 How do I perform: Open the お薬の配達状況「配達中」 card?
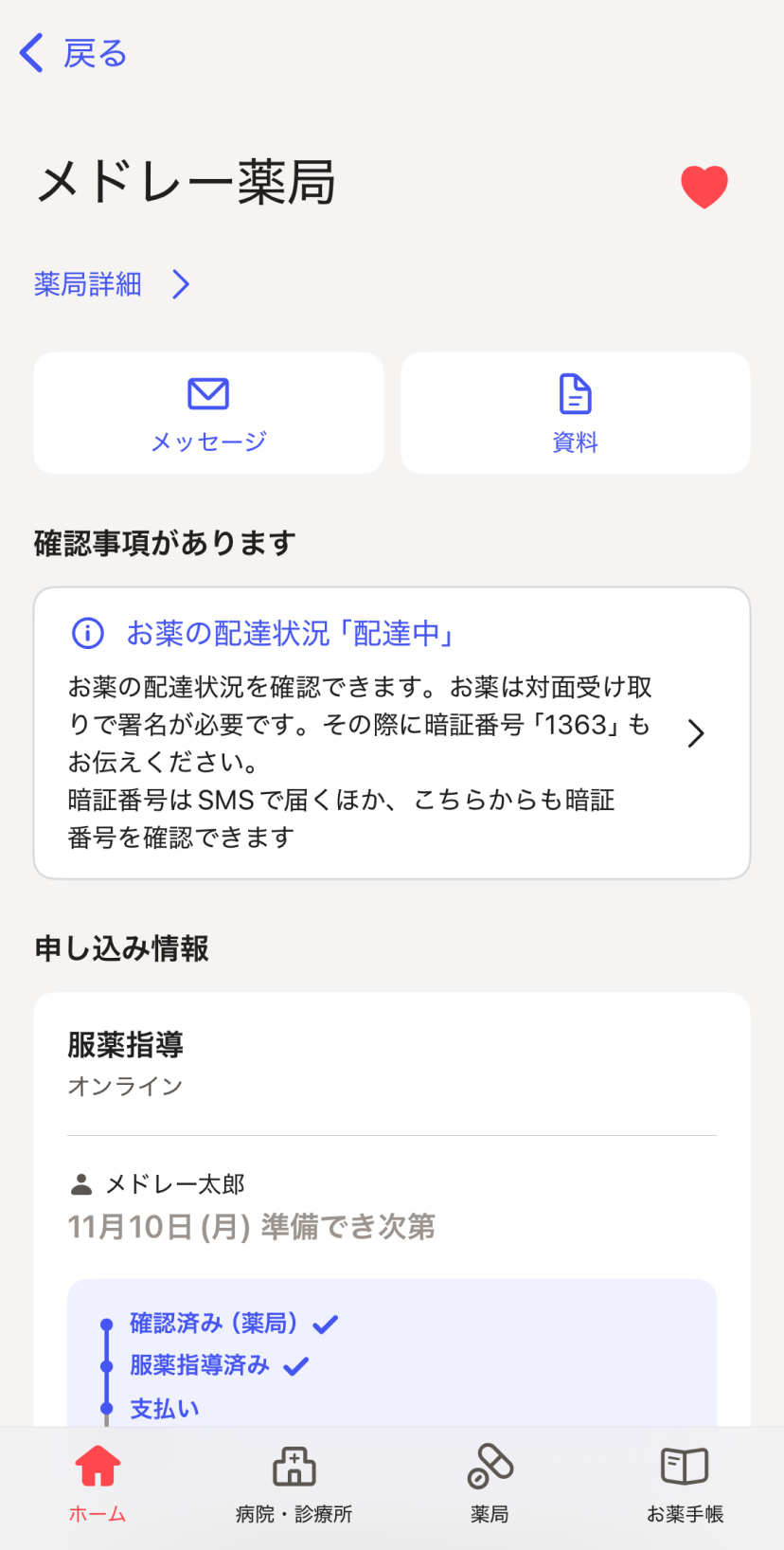click(392, 733)
